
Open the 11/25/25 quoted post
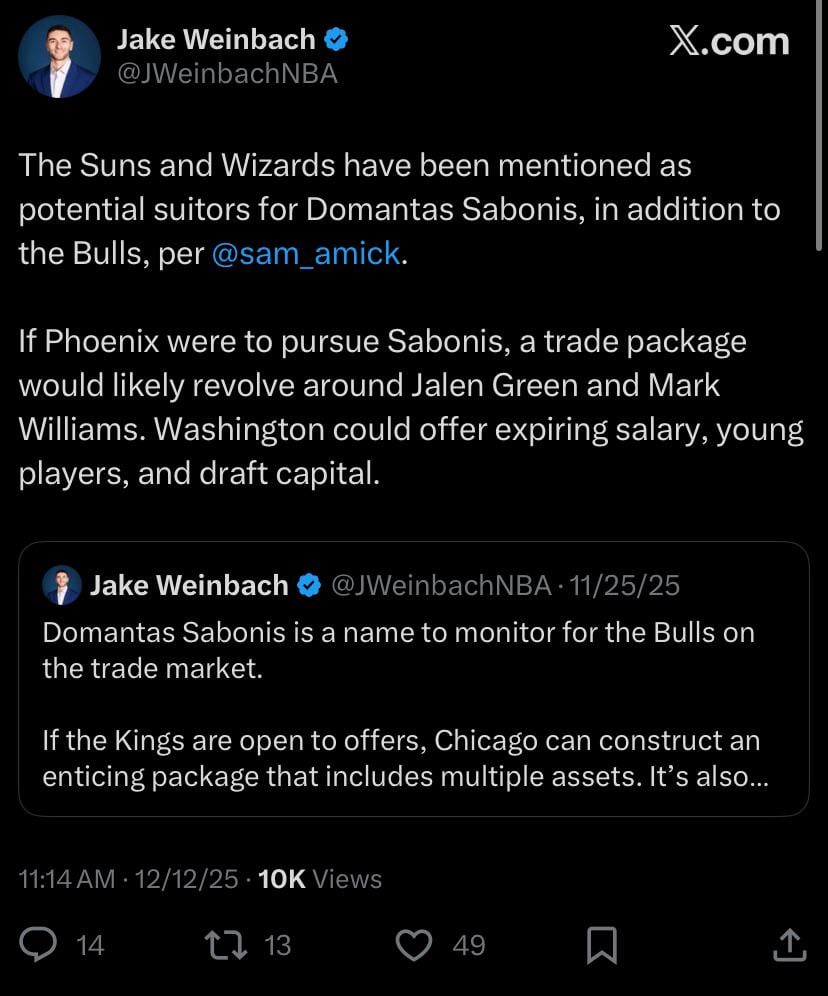coord(414,675)
